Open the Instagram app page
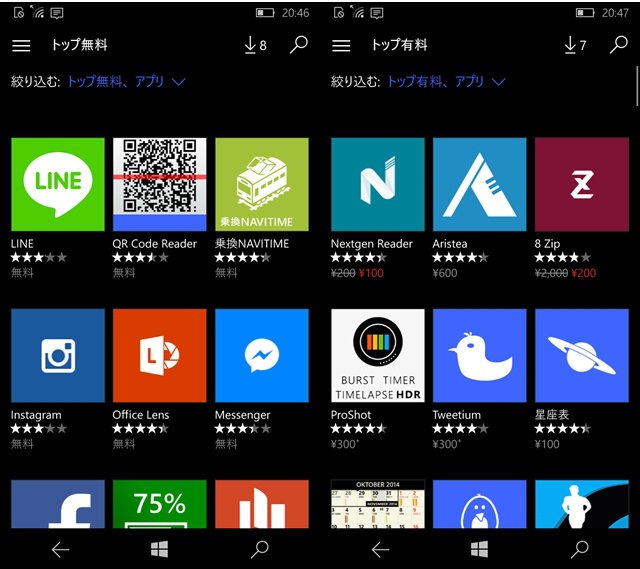This screenshot has width=640, height=569. point(57,355)
